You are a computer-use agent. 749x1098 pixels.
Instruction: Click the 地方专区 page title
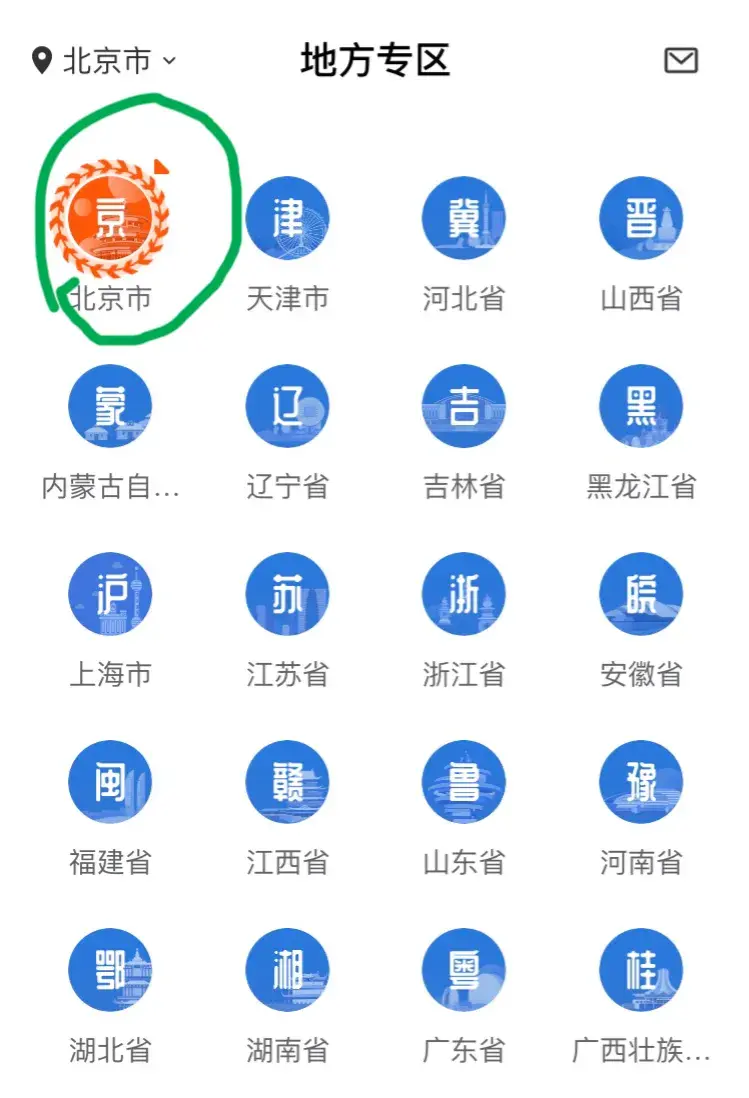374,60
